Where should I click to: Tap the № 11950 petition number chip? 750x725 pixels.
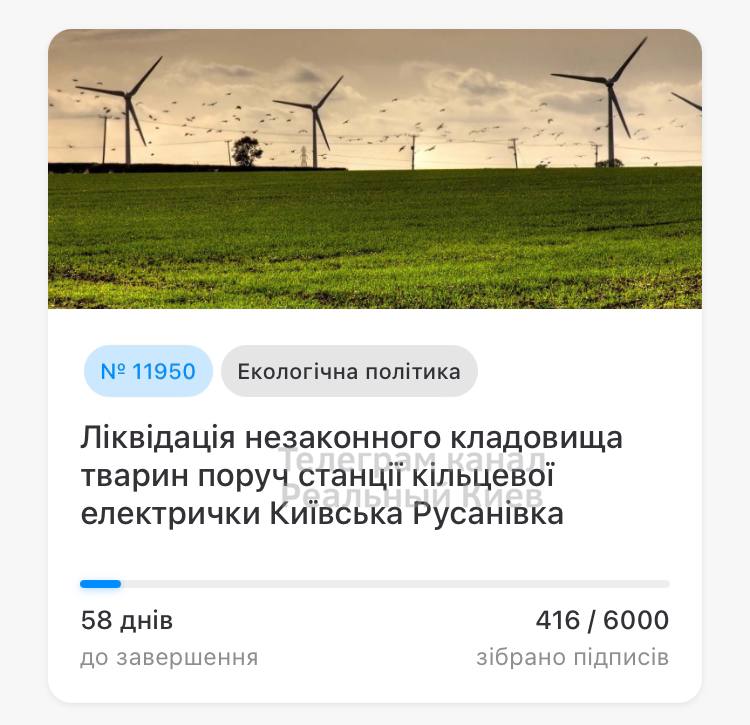(148, 372)
